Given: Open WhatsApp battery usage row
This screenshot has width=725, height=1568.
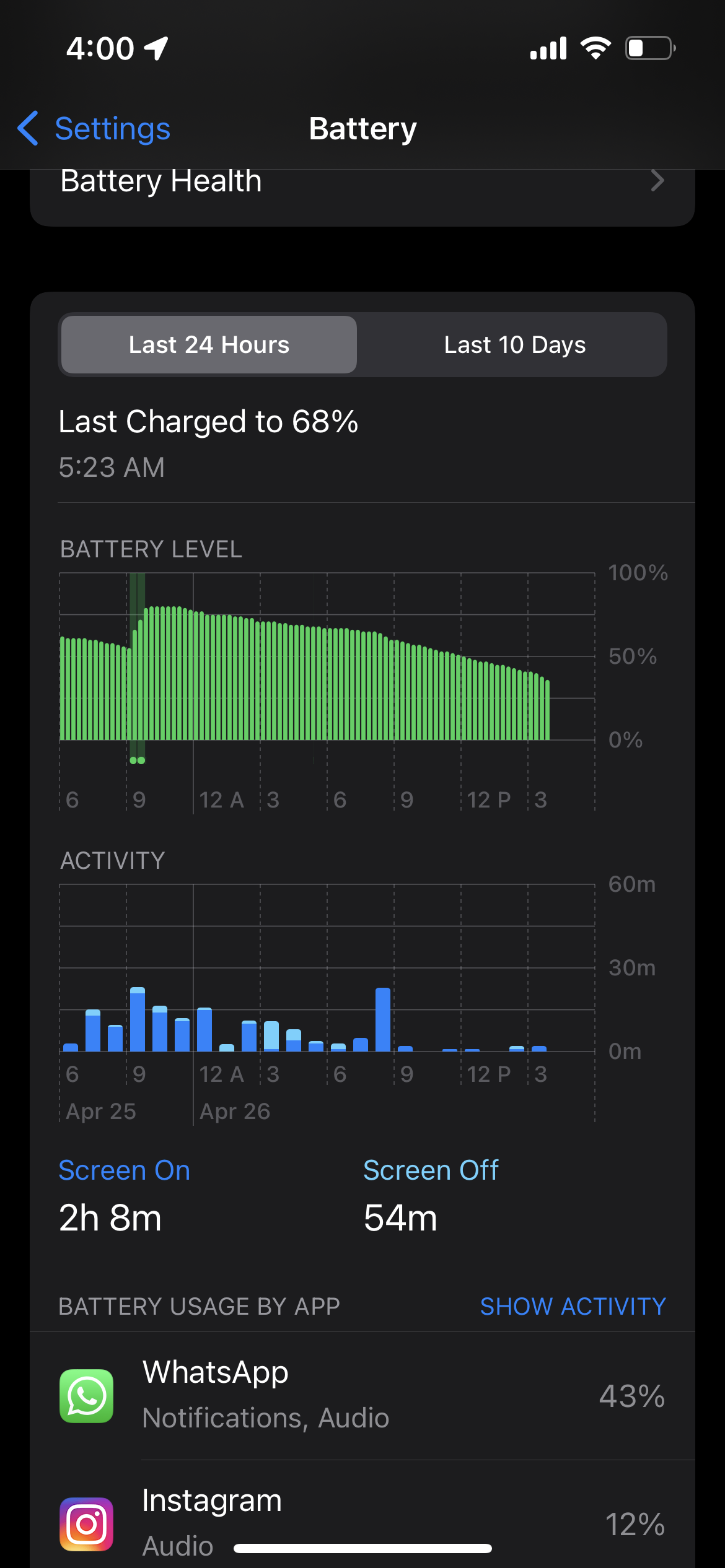Looking at the screenshot, I should click(x=362, y=1395).
